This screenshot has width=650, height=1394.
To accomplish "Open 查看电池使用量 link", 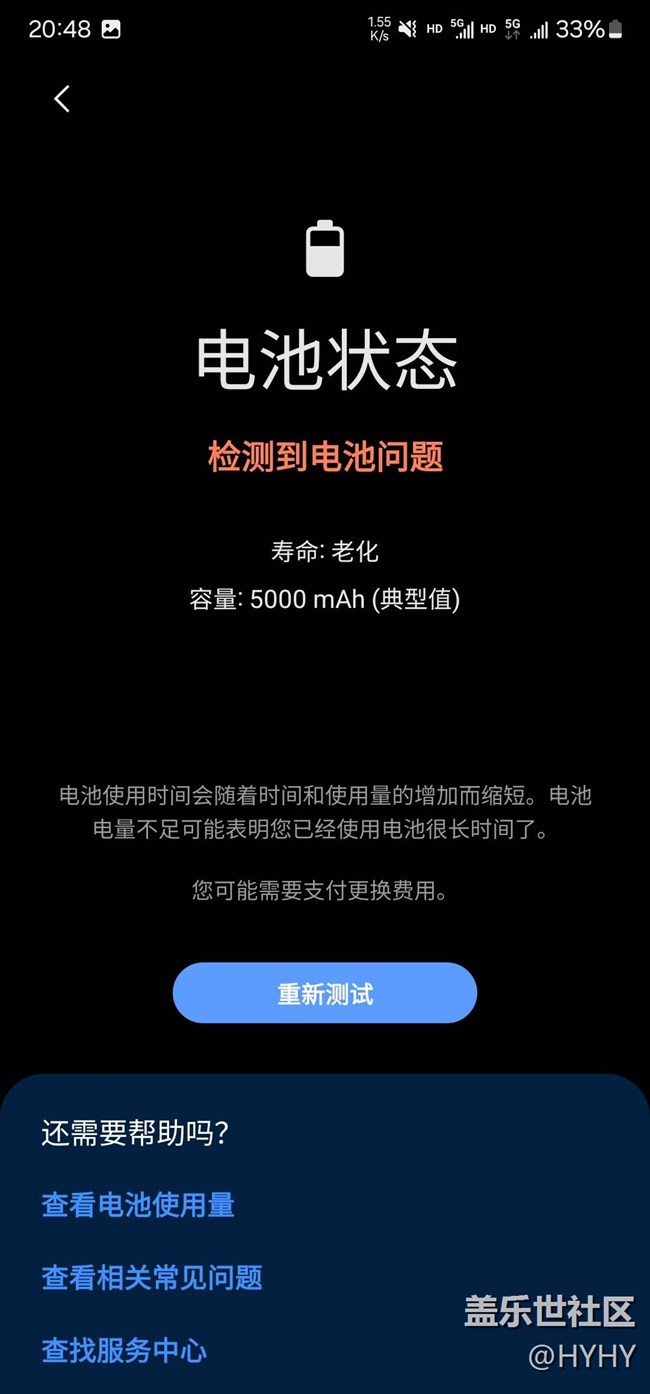I will 138,1205.
